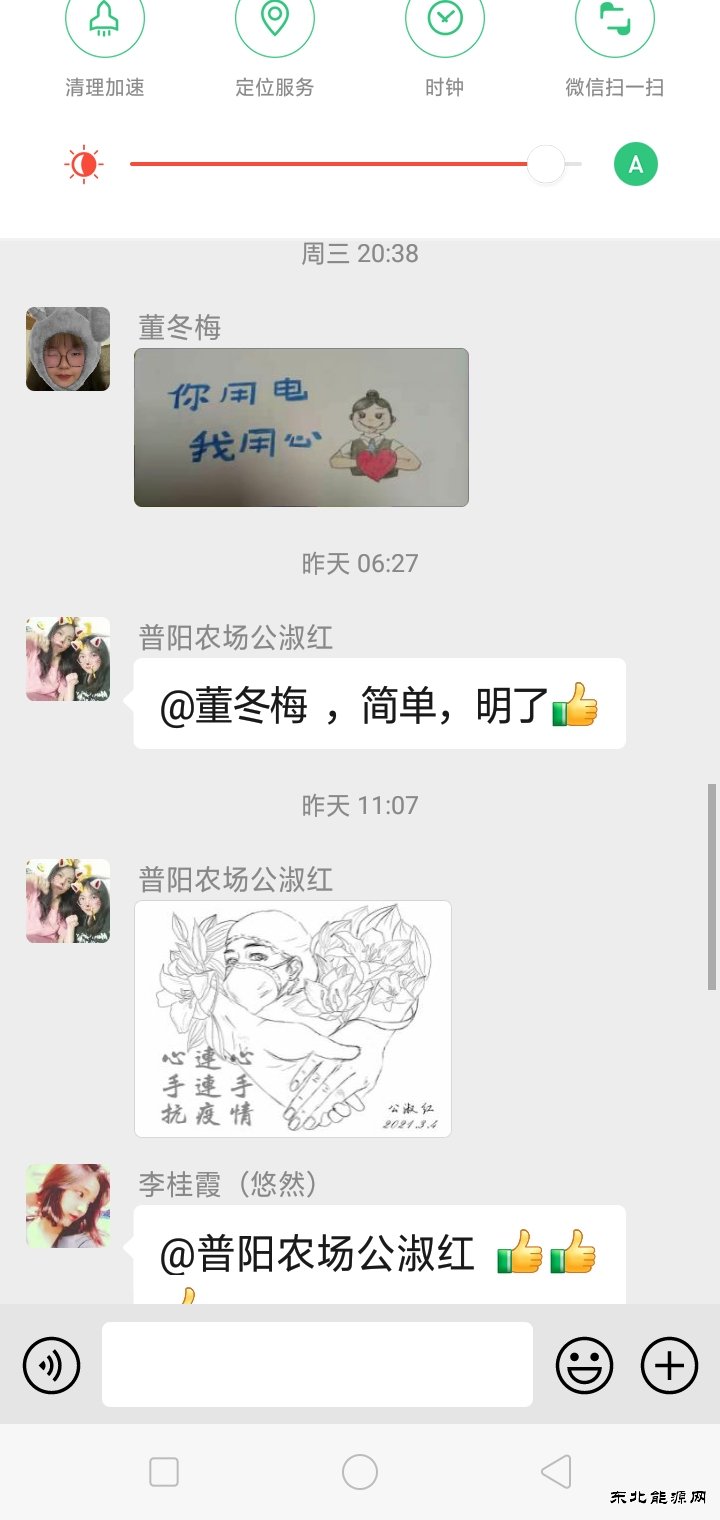The height and width of the screenshot is (1520, 720).
Task: Open the emoji picker
Action: [584, 1365]
